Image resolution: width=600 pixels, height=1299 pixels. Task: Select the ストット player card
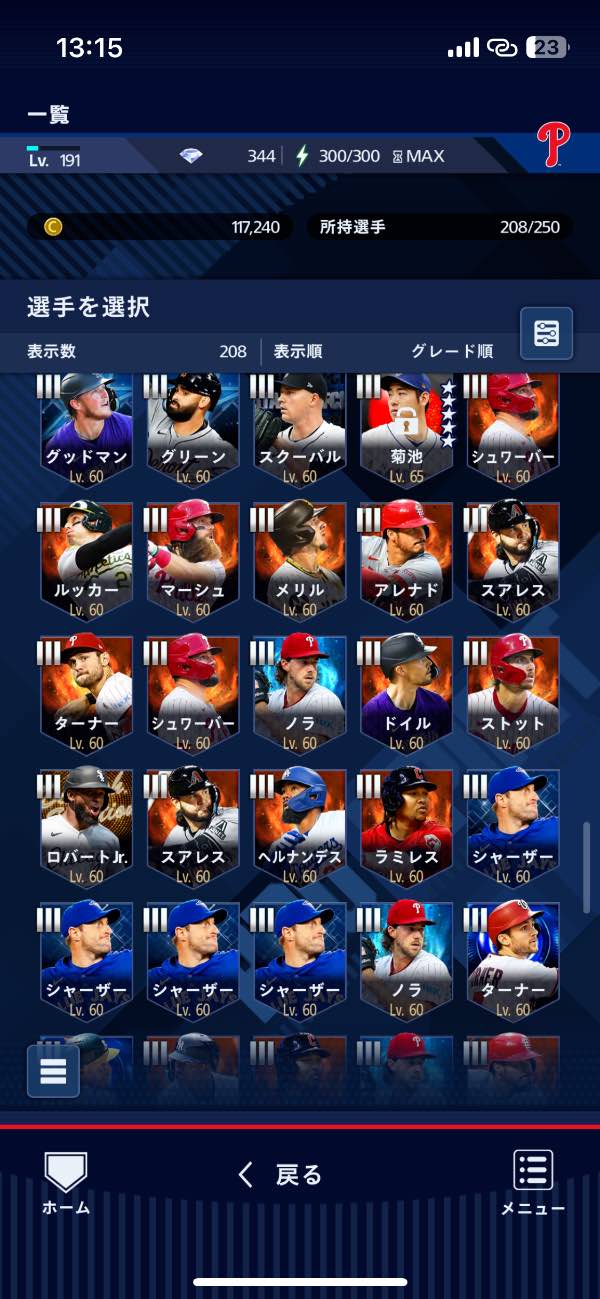(512, 695)
